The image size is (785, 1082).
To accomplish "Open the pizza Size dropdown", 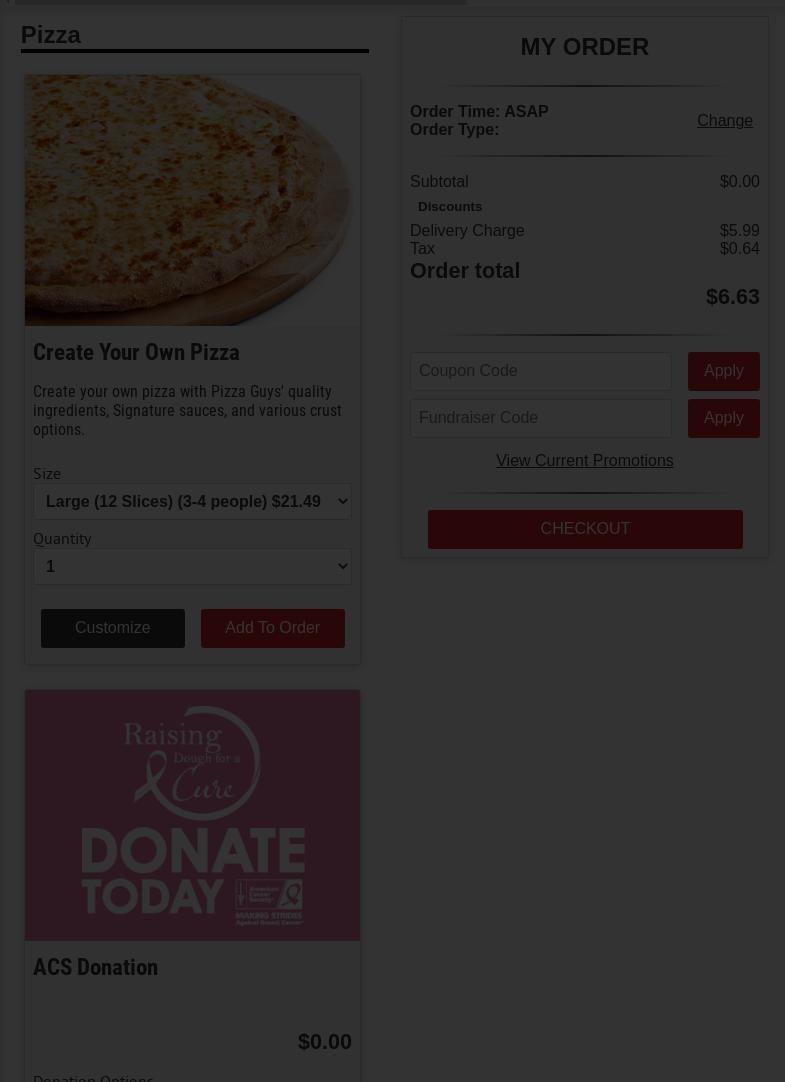I will 192,501.
